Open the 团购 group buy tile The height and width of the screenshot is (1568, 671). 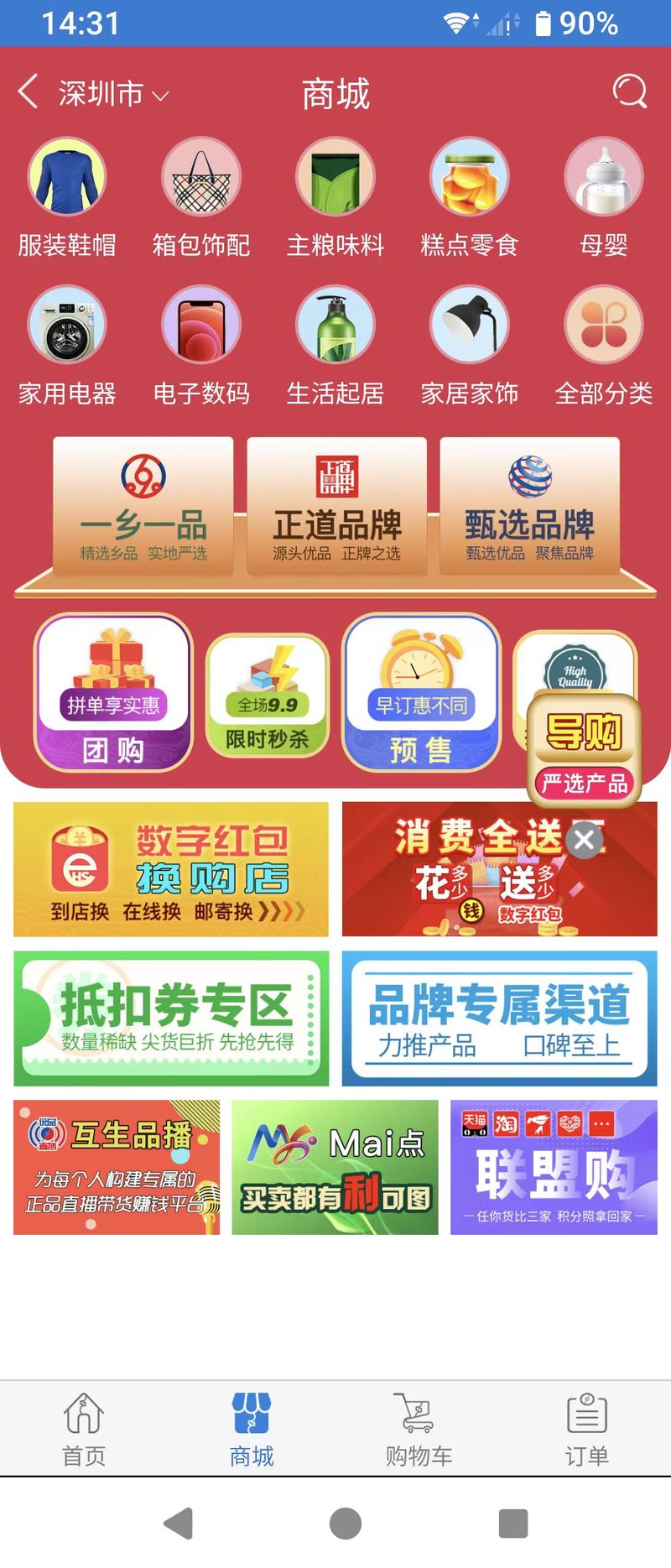pyautogui.click(x=113, y=692)
